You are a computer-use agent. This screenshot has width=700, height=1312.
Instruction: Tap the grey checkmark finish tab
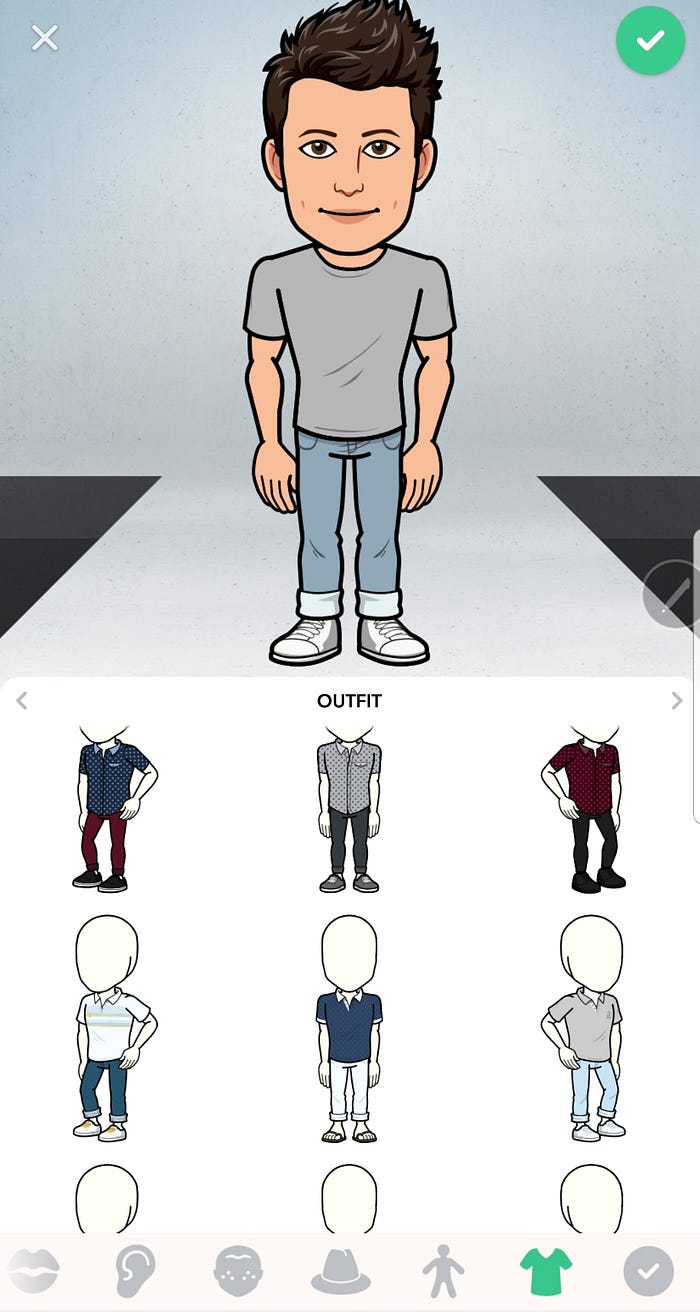pos(648,1271)
